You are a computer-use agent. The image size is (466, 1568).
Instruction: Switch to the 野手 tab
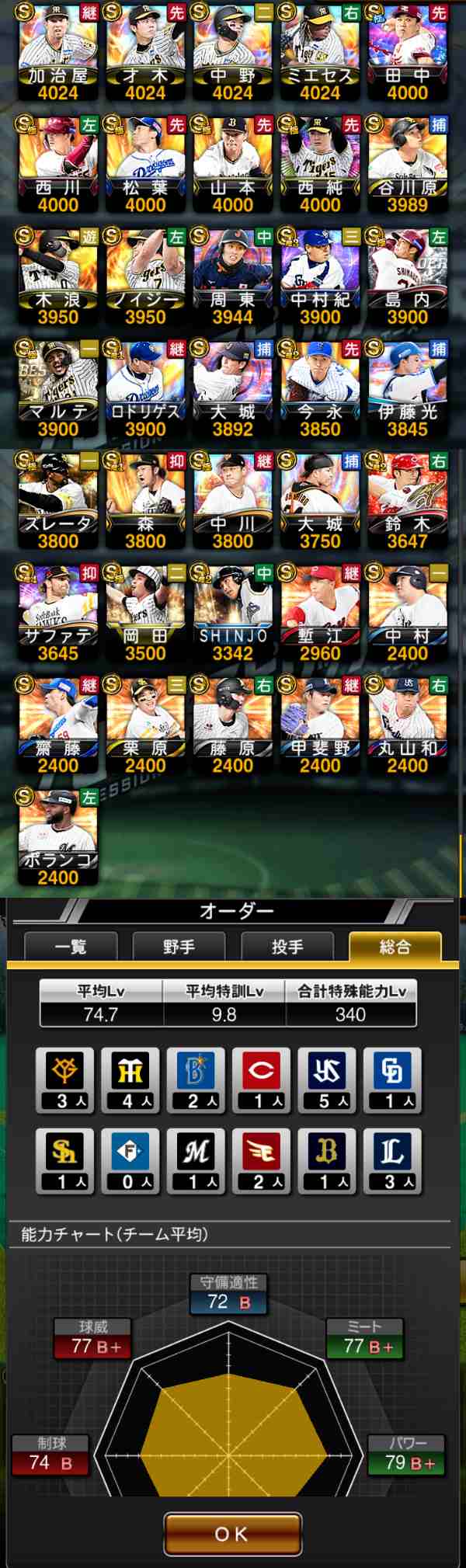tap(179, 947)
